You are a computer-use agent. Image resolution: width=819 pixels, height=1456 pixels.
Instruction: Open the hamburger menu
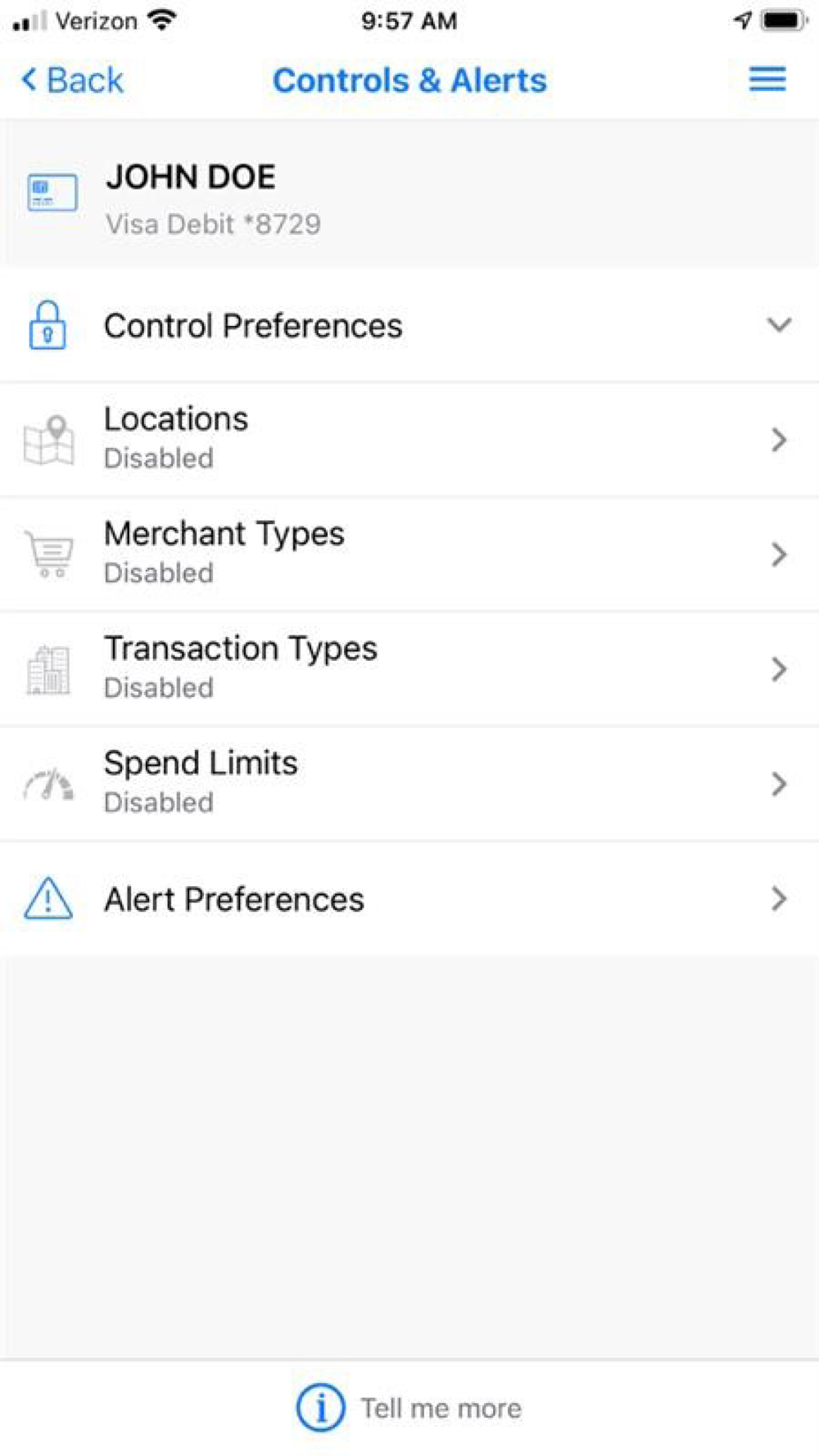click(x=767, y=79)
